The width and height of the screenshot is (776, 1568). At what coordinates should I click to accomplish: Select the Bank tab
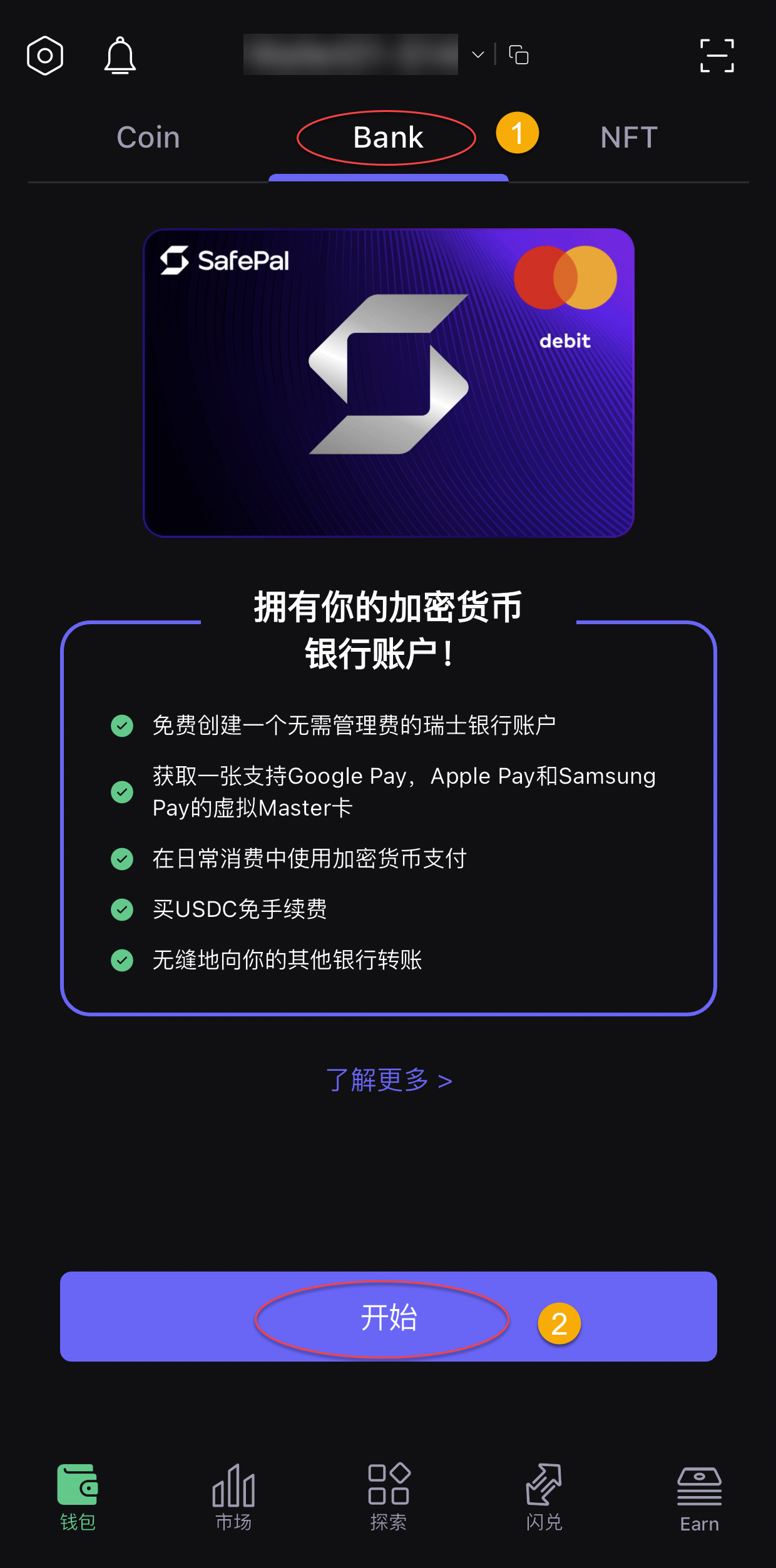[x=387, y=138]
